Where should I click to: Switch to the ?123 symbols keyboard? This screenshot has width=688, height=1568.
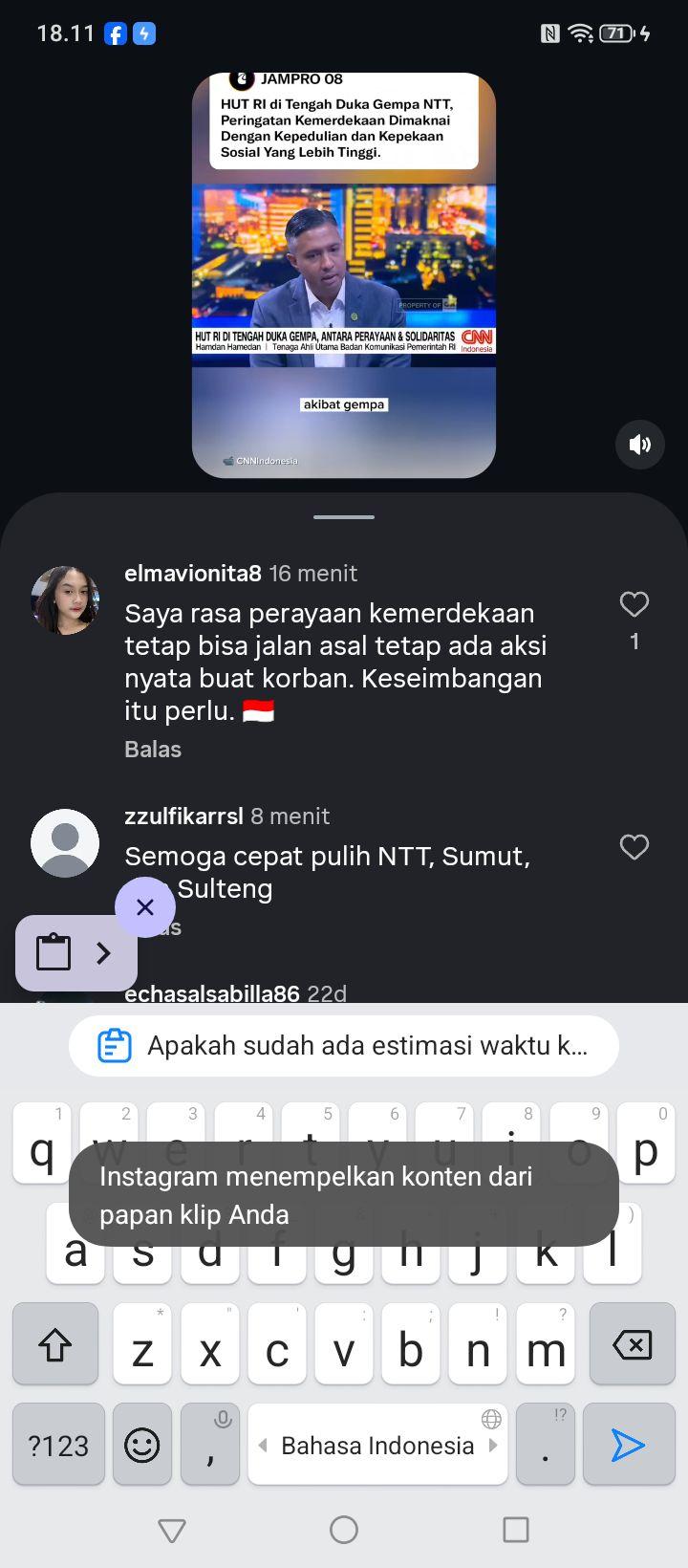tap(59, 1445)
